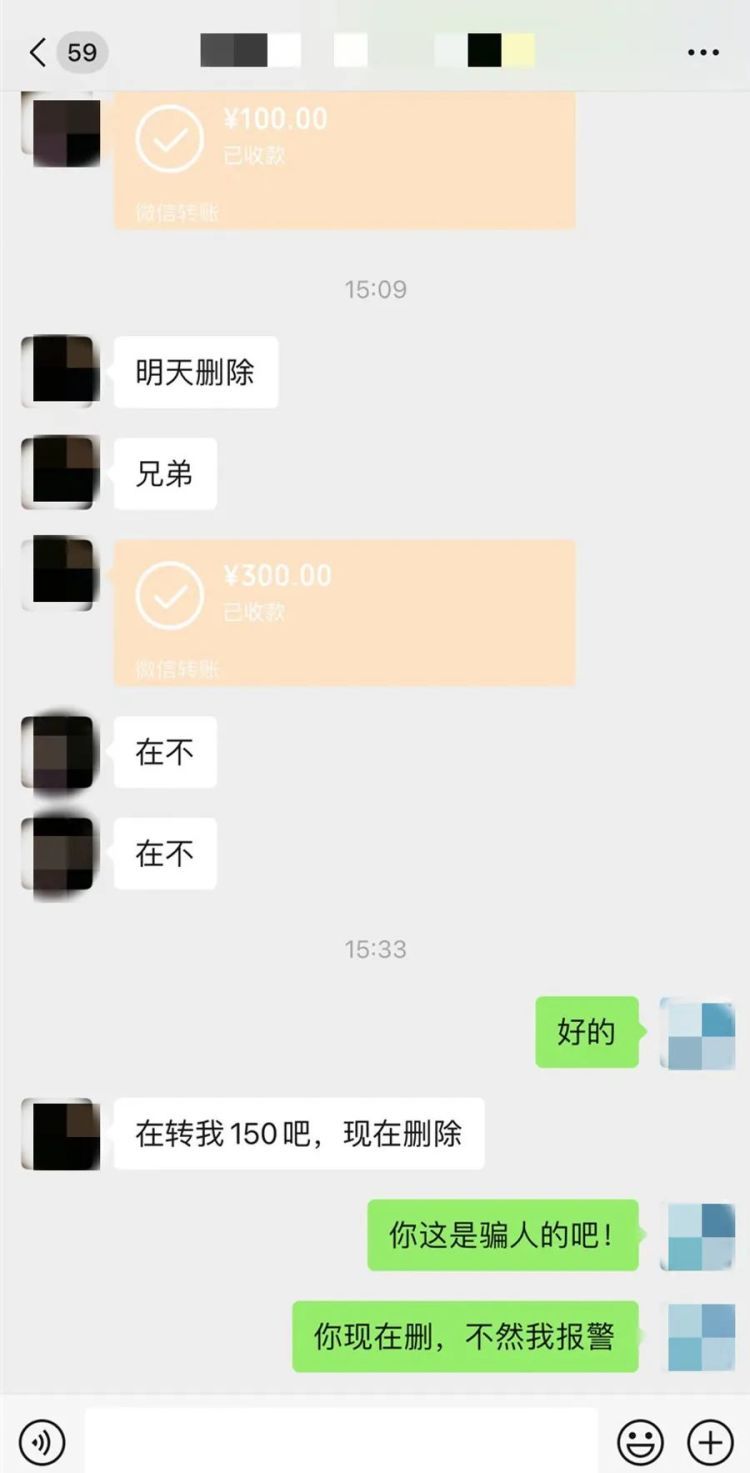Tap the green 好的 message bubble

tap(586, 1033)
